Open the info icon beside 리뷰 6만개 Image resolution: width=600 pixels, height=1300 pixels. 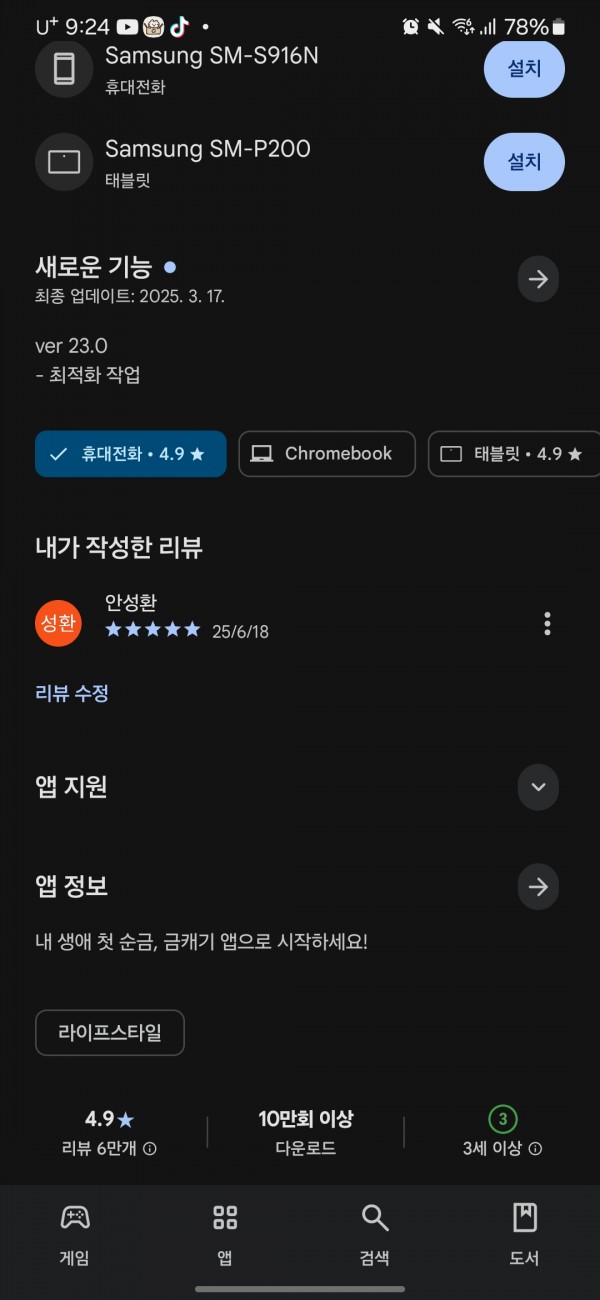coord(150,1149)
